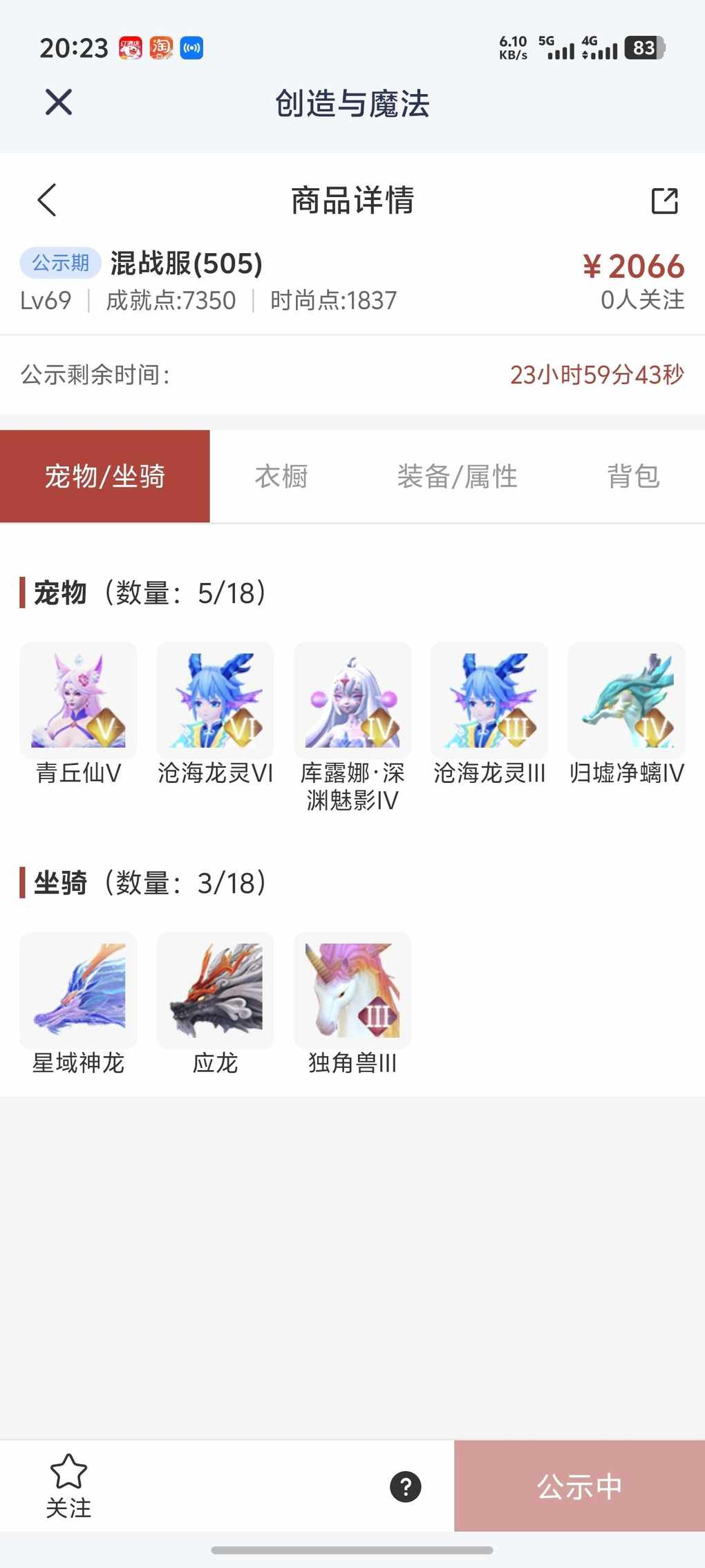Close the 创造与魔法 page
The height and width of the screenshot is (1568, 705).
(59, 102)
